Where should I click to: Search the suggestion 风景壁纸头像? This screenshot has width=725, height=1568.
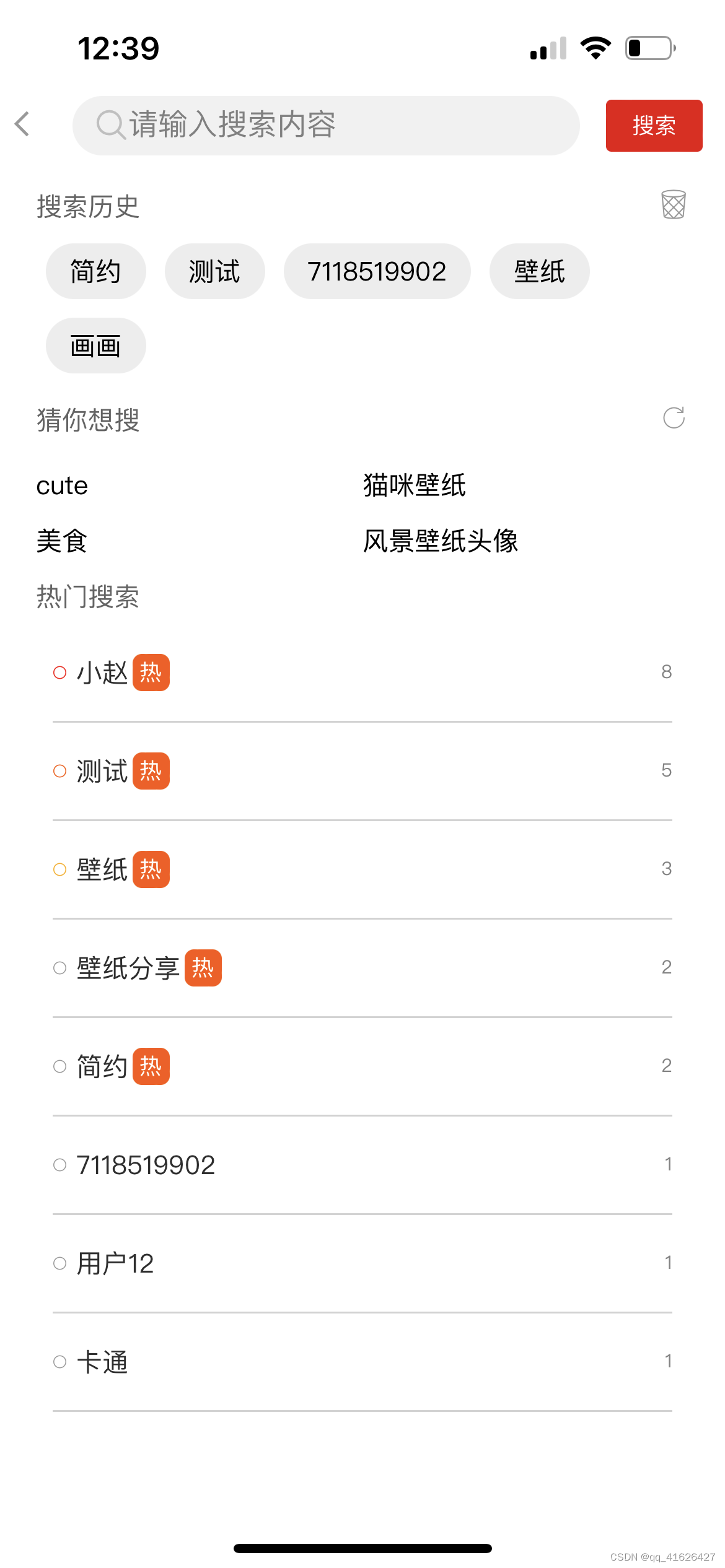[x=440, y=541]
